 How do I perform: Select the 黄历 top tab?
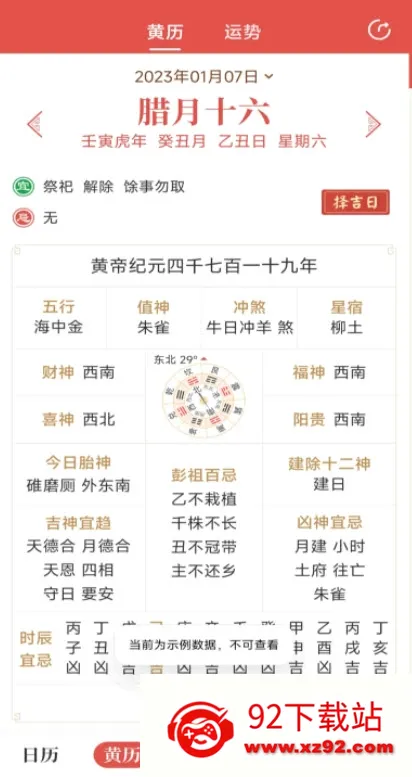point(166,32)
